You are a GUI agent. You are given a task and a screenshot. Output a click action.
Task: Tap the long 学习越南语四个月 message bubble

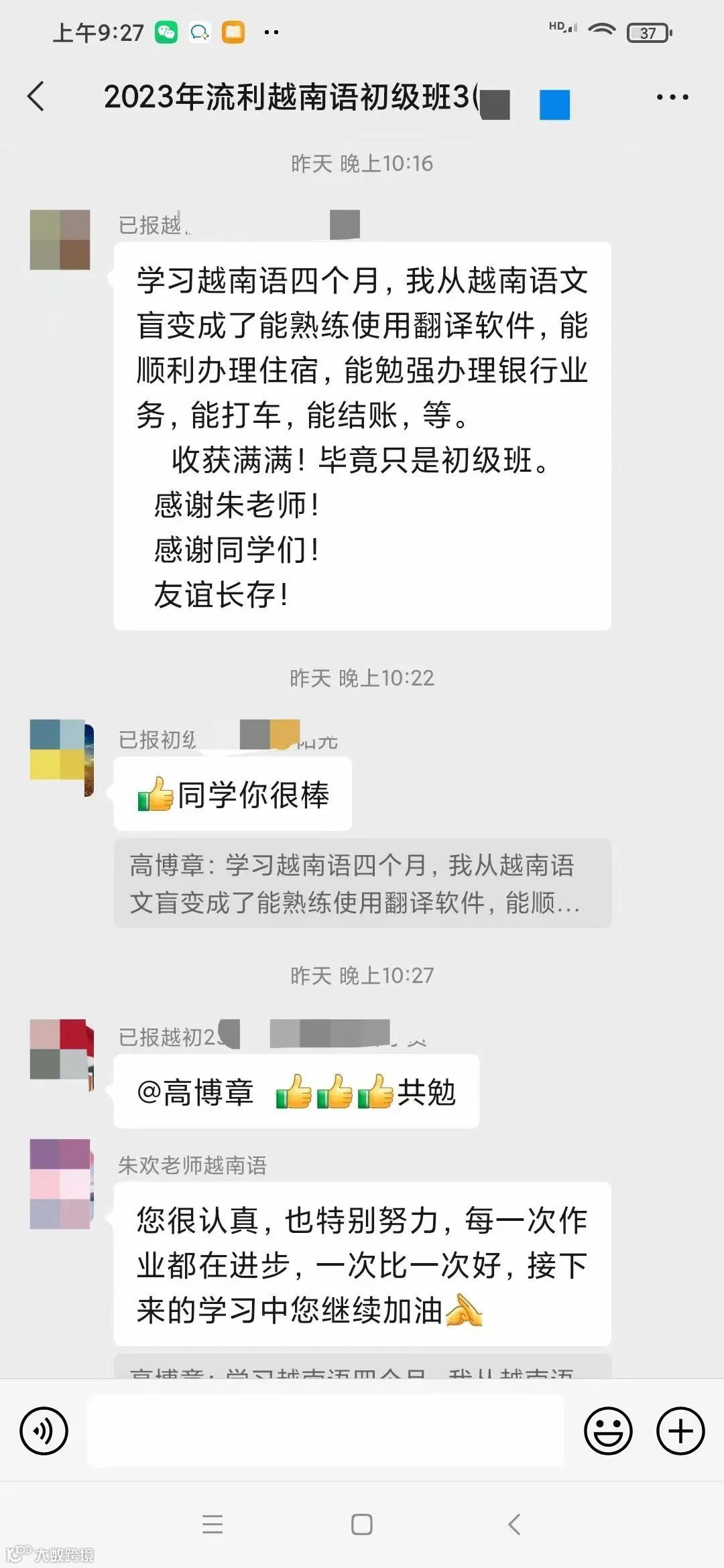[x=362, y=436]
